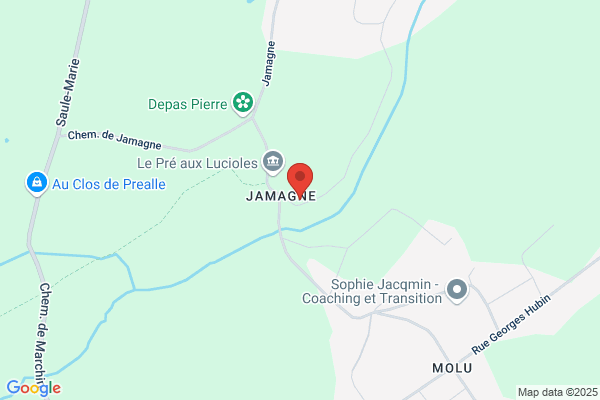This screenshot has width=600, height=400.
Task: Tap the red location pin at Jamagne
Action: coord(300,181)
